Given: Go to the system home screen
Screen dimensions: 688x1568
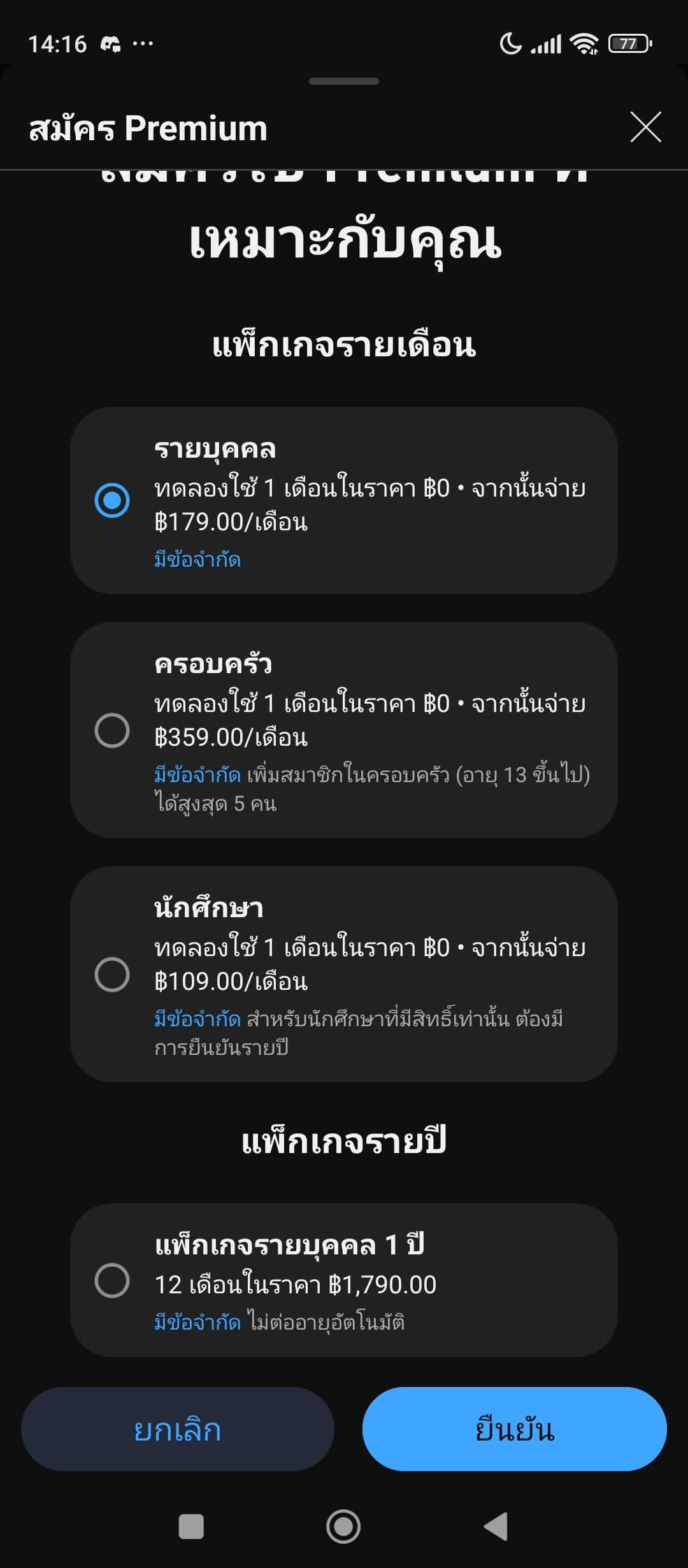Looking at the screenshot, I should tap(343, 1526).
